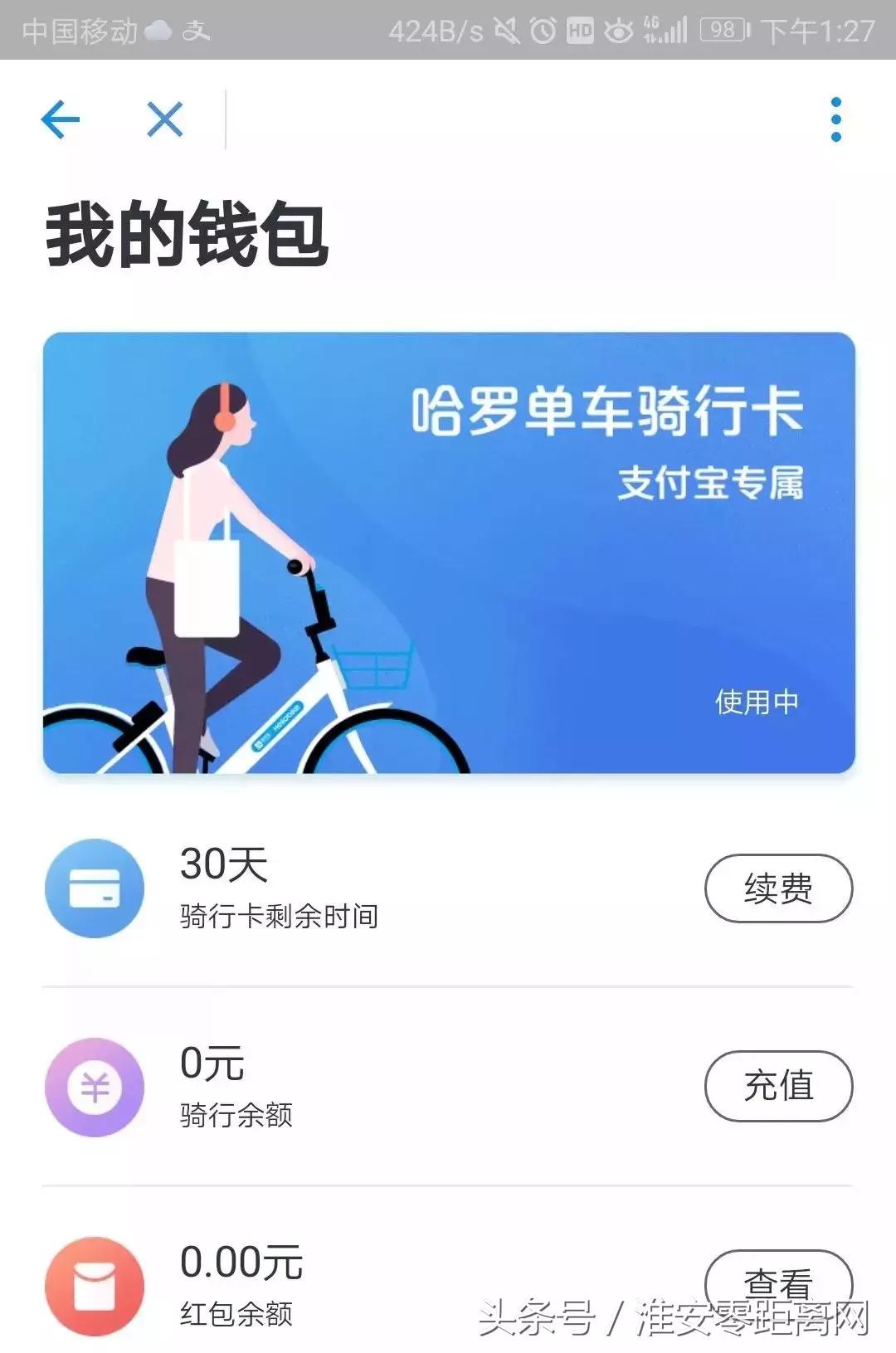Tap the back arrow icon
The image size is (896, 1353).
(60, 119)
